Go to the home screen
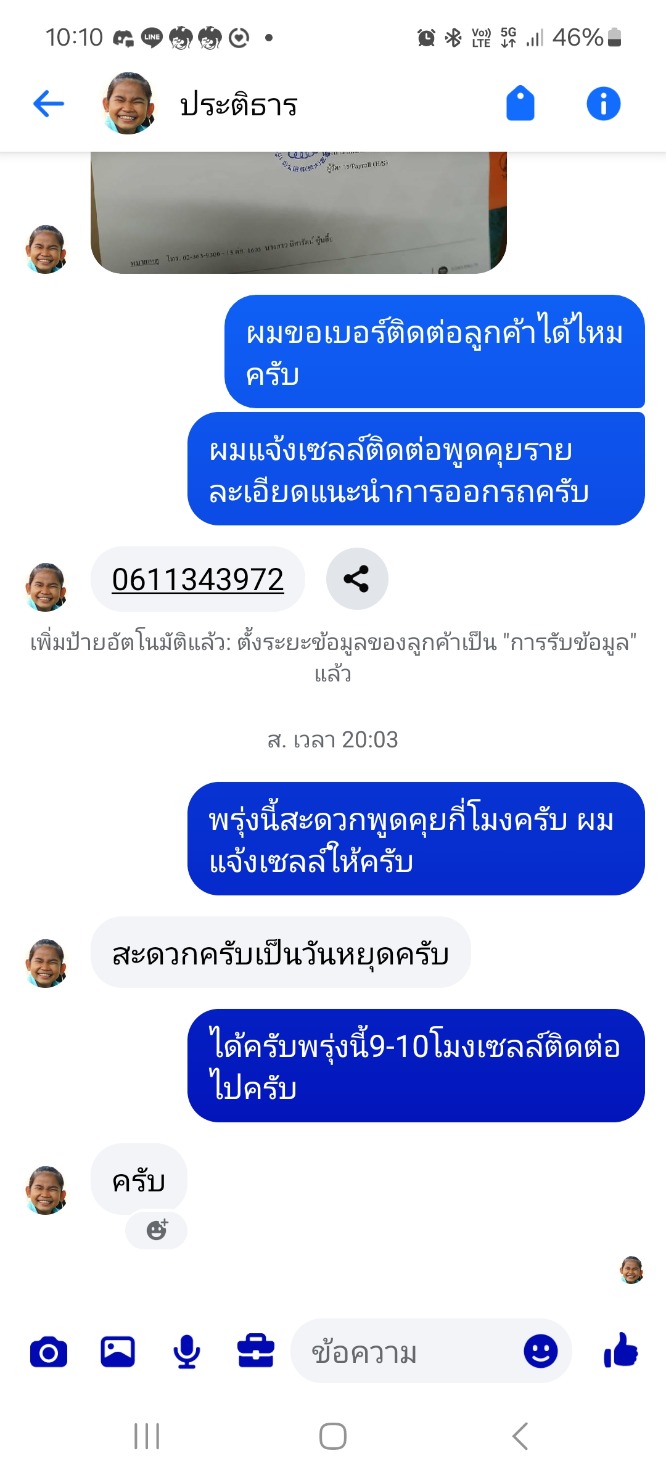Viewport: 666px width, 1480px height. [x=333, y=1437]
